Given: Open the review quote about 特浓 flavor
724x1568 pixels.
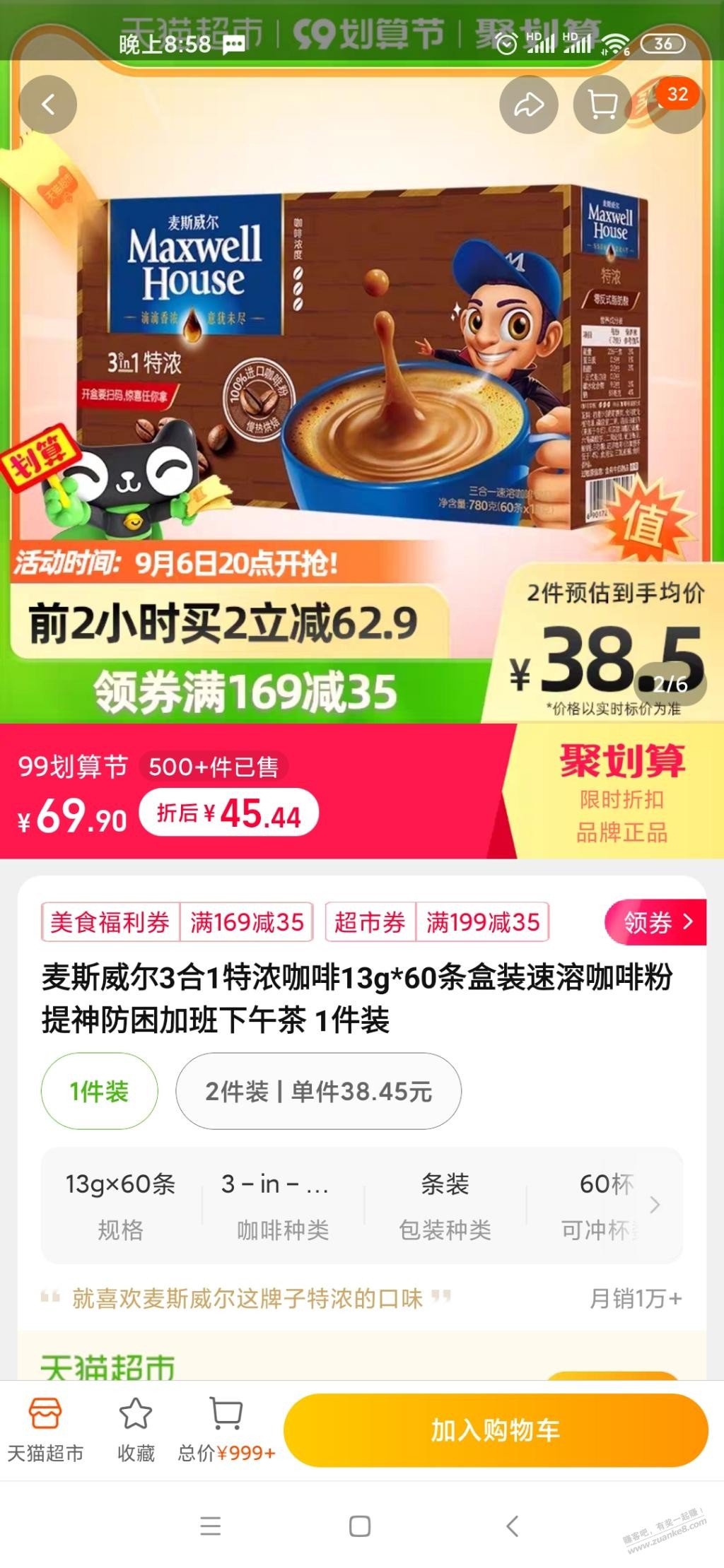Looking at the screenshot, I should click(247, 1298).
